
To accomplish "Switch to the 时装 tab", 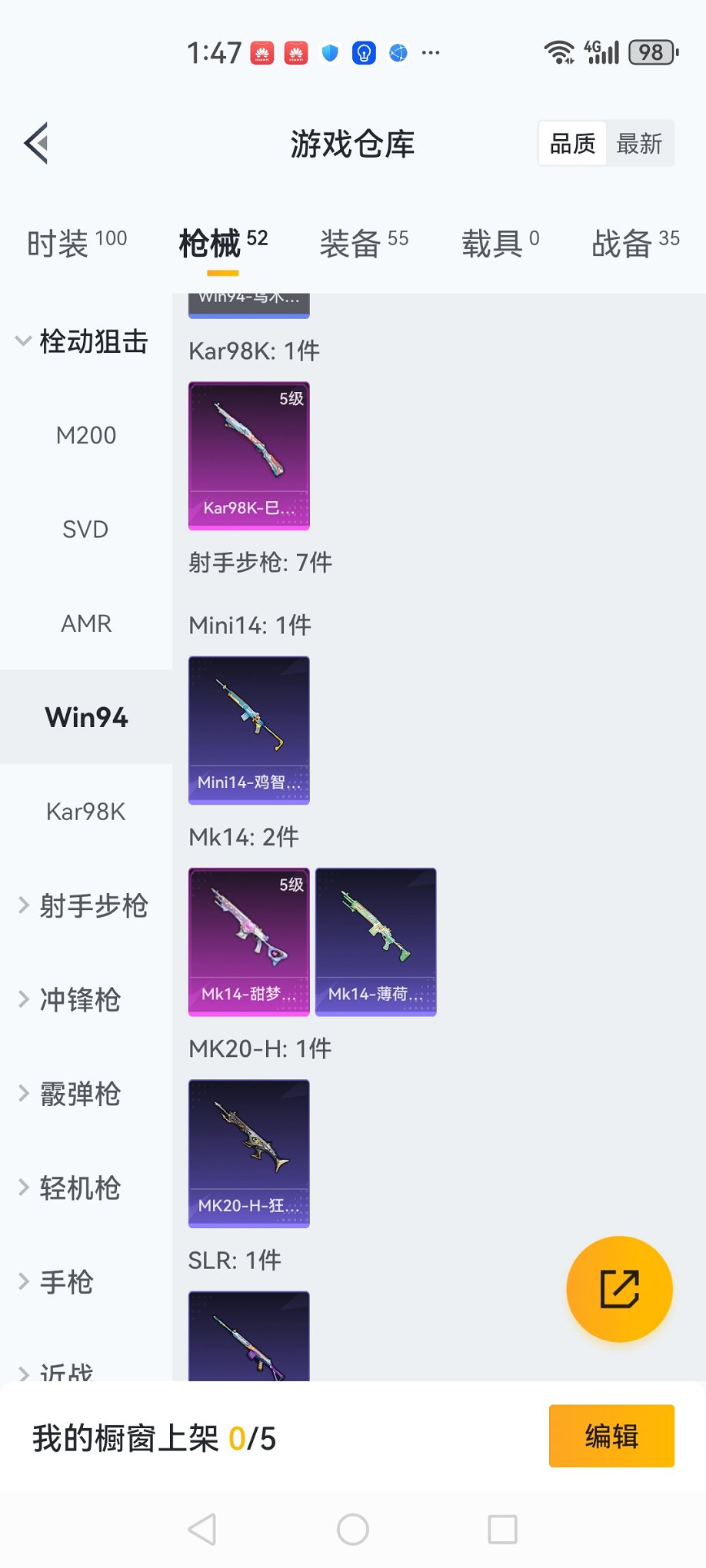I will 77,243.
